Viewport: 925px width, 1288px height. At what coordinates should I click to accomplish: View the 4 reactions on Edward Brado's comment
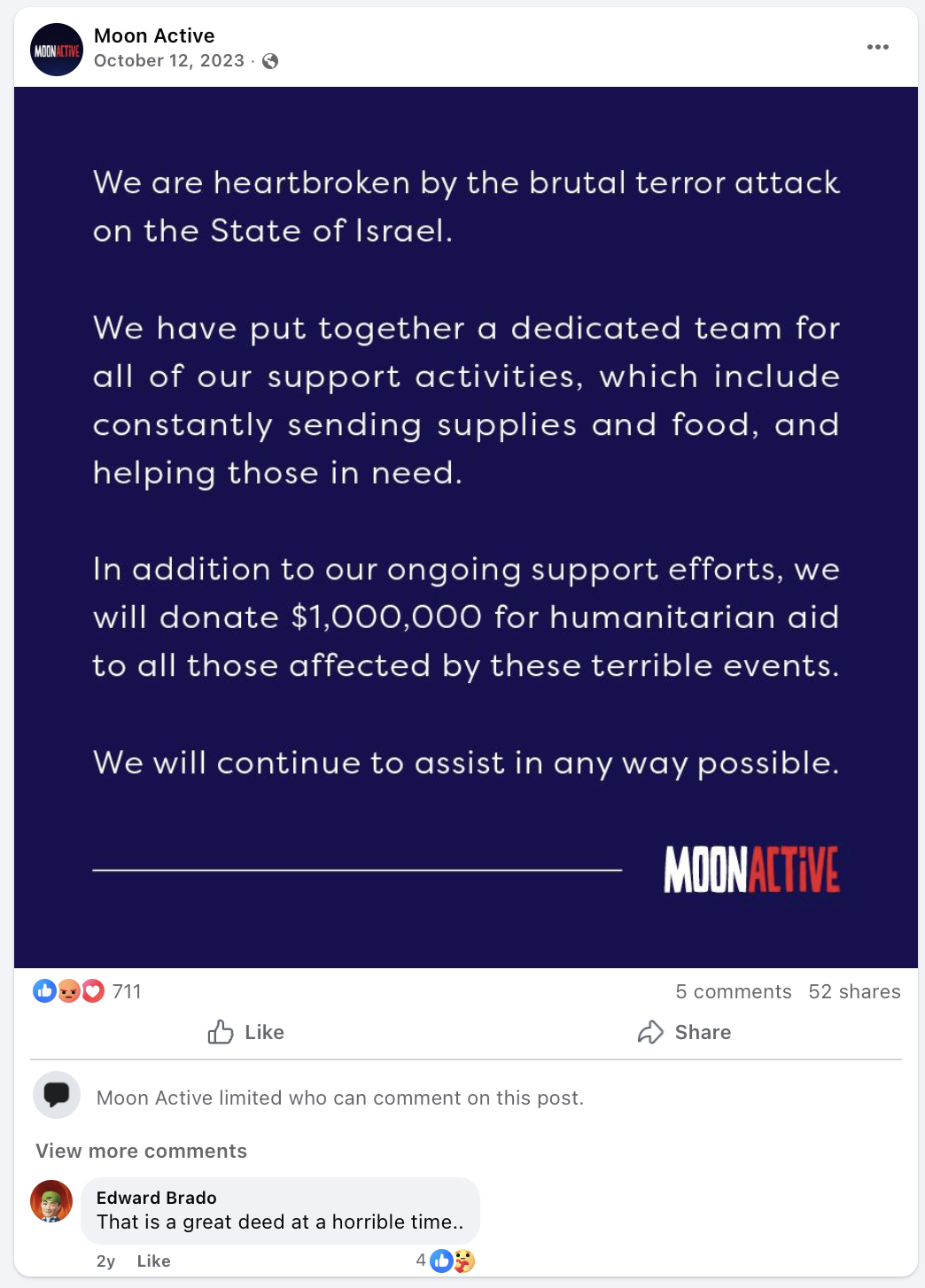point(446,1261)
